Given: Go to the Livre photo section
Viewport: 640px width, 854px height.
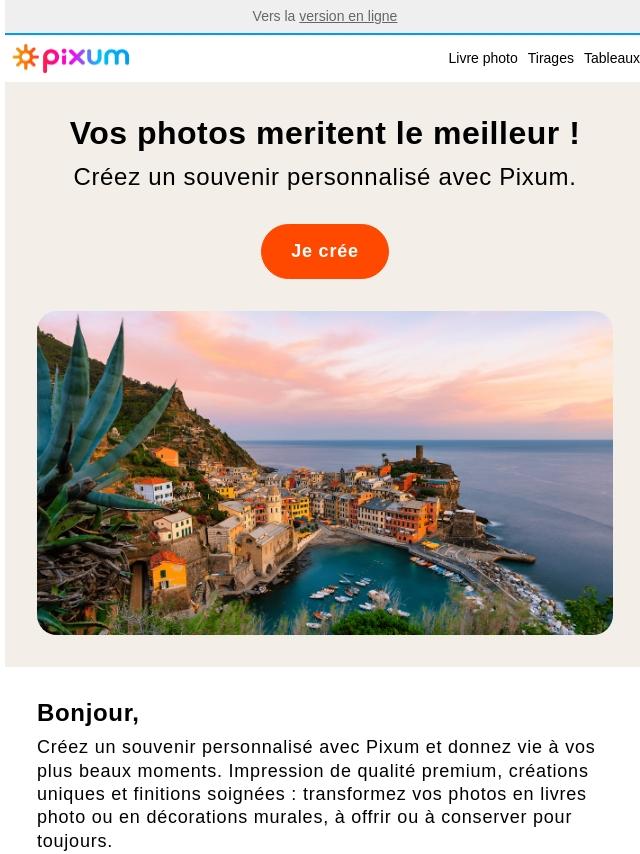Looking at the screenshot, I should 483,58.
